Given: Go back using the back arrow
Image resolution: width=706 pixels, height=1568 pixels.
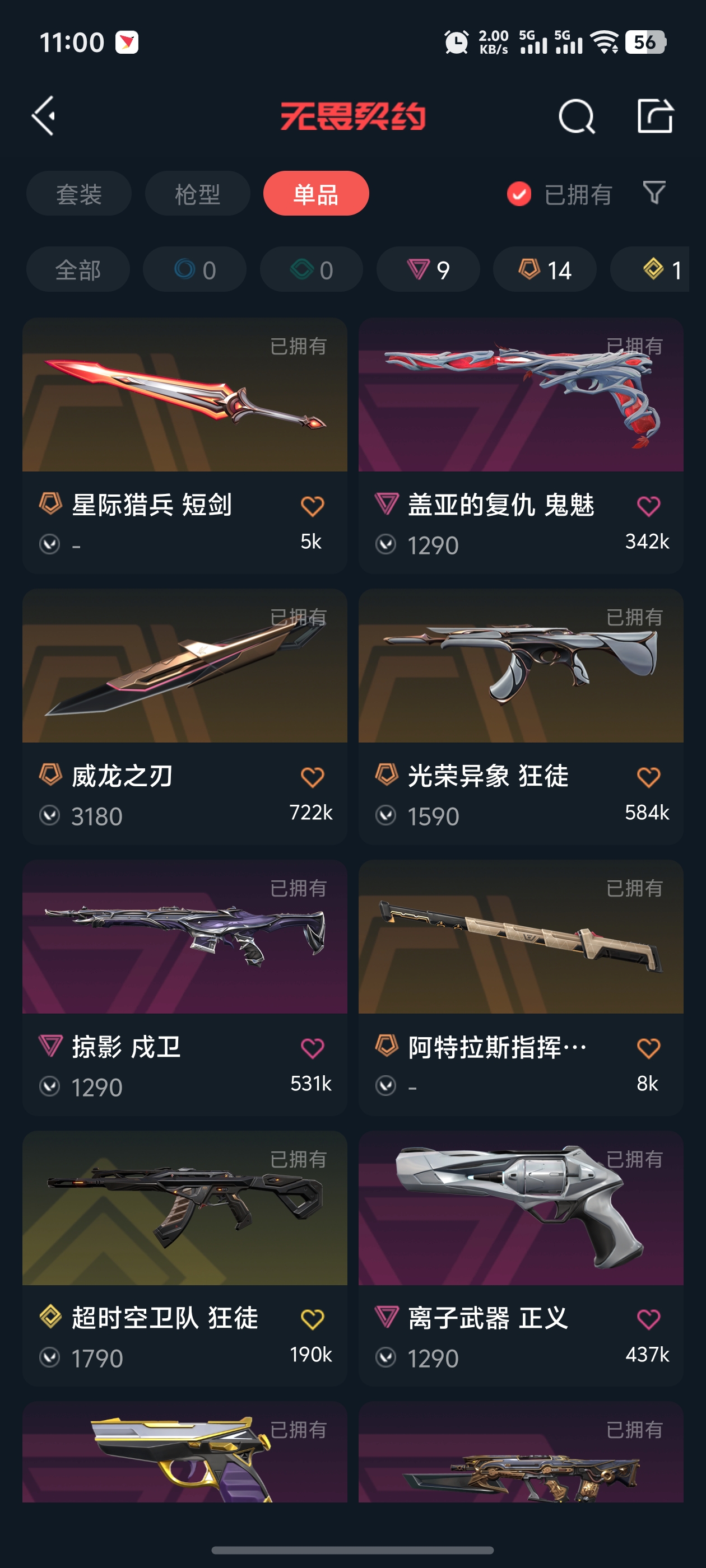Looking at the screenshot, I should tap(43, 117).
